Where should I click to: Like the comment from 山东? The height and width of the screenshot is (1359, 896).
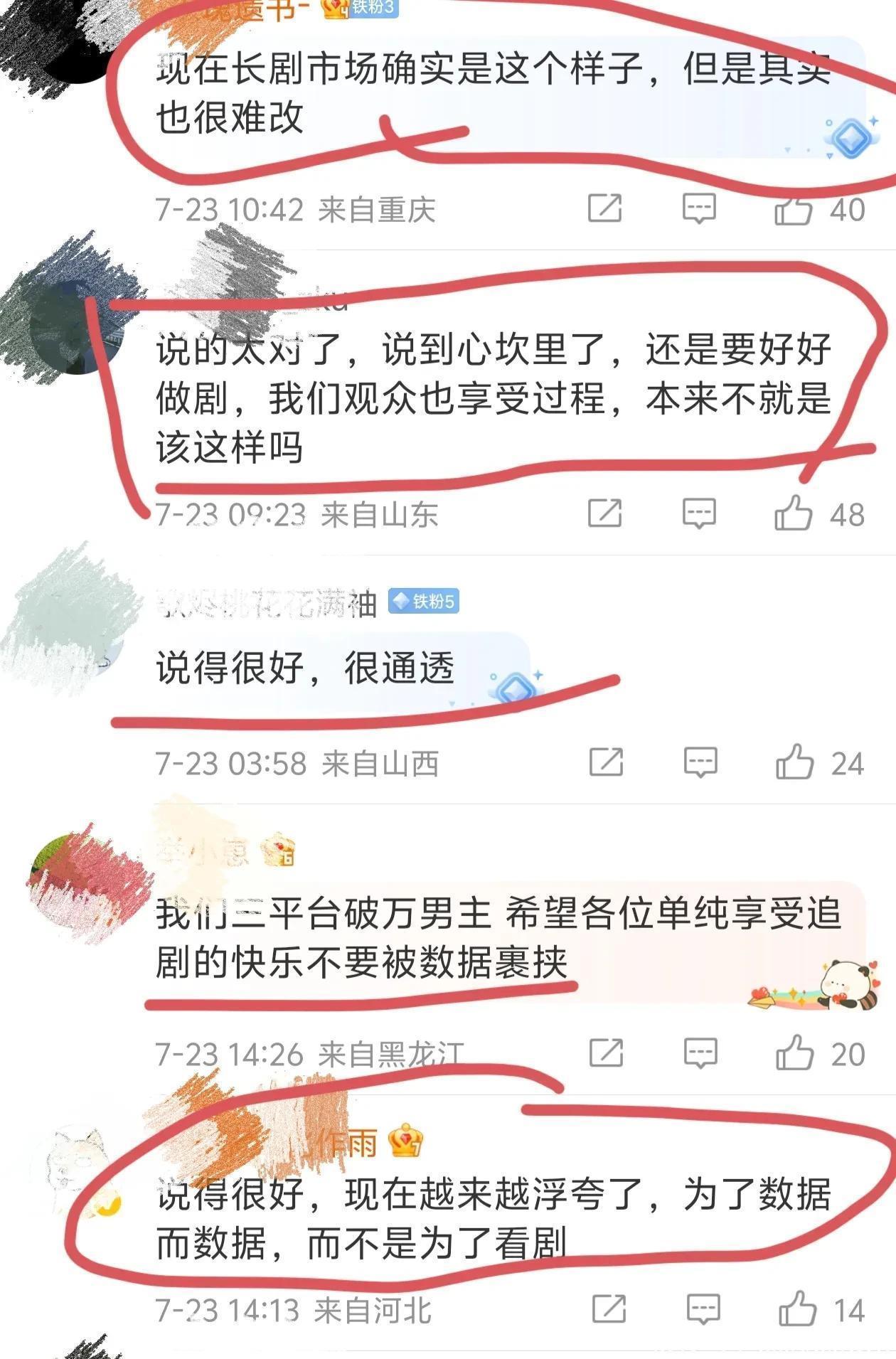coord(794,513)
